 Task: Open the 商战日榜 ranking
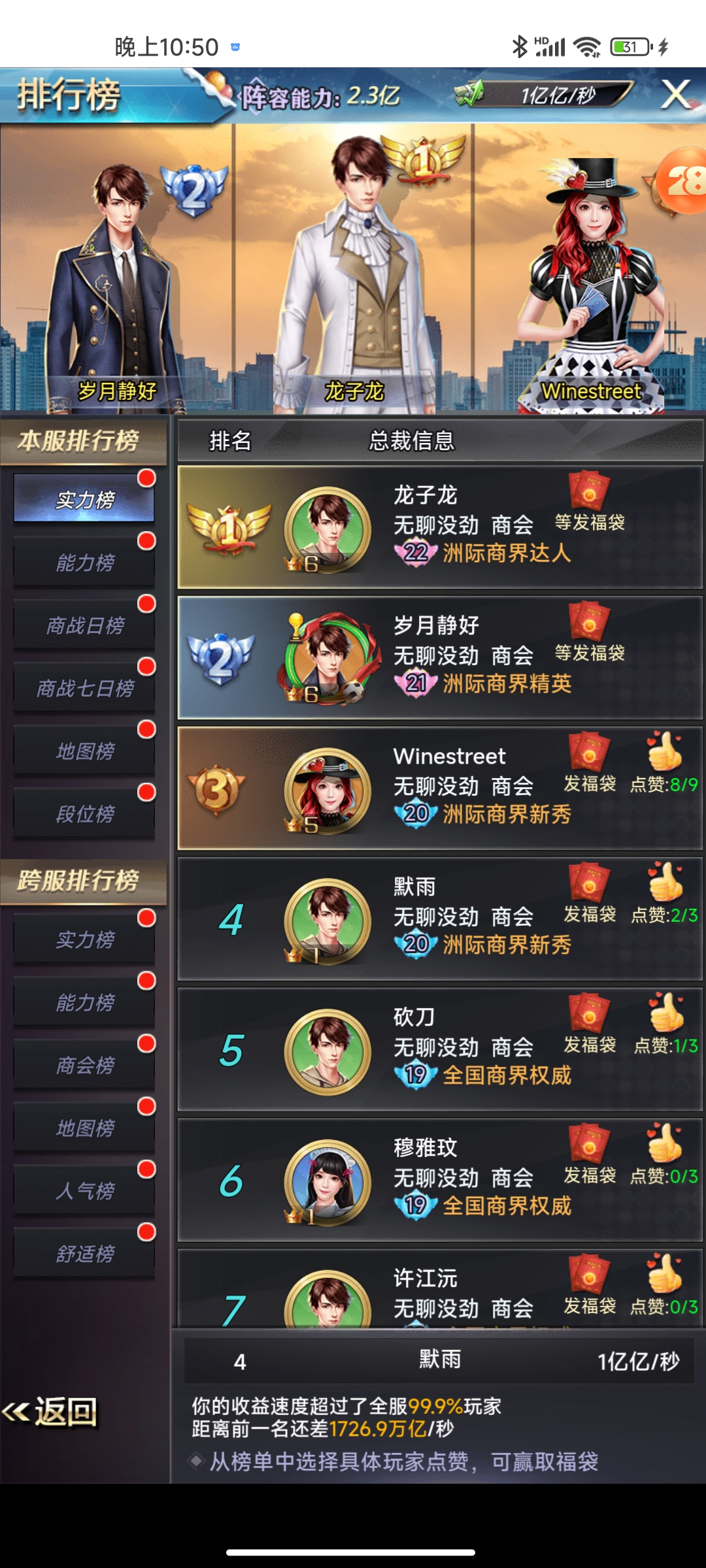[84, 626]
